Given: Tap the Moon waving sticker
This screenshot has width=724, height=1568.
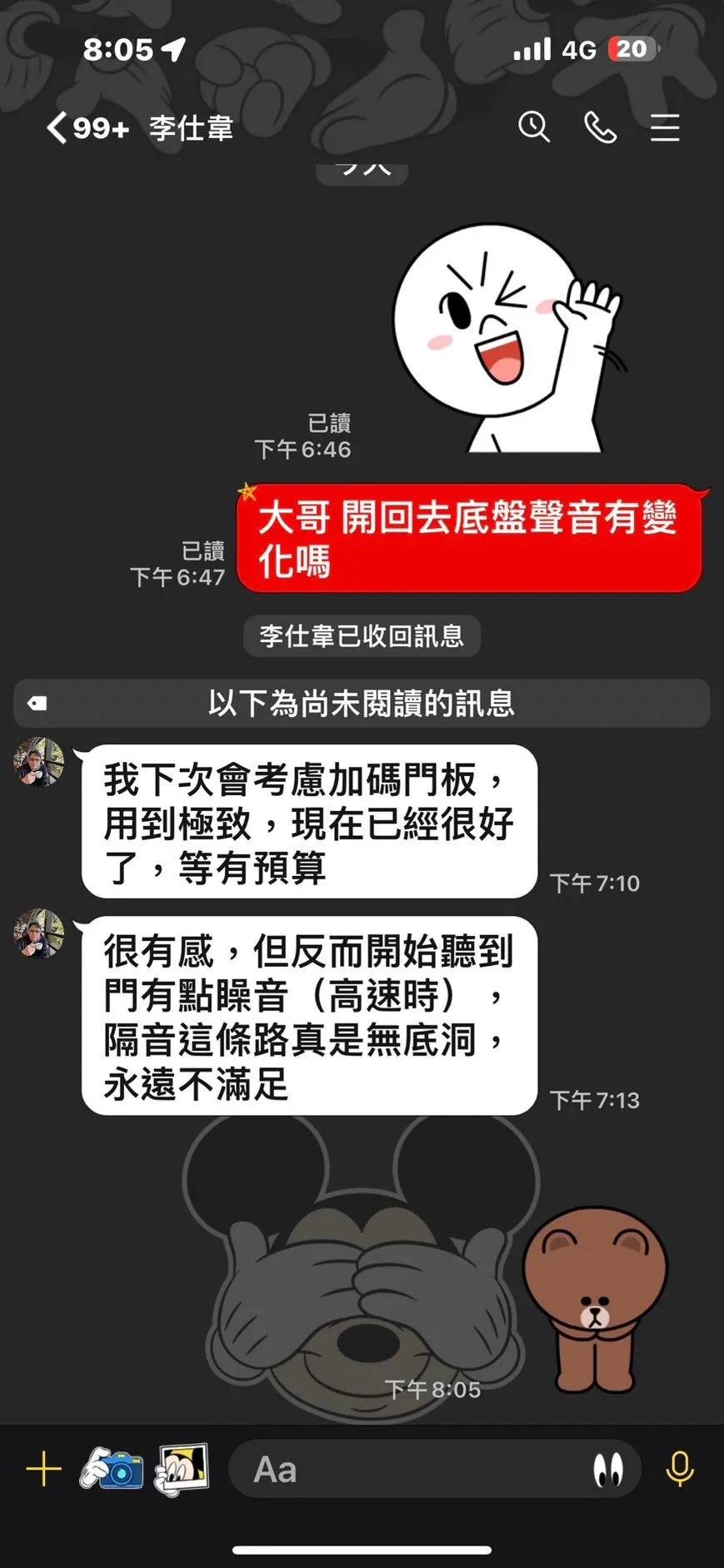Looking at the screenshot, I should tap(507, 338).
